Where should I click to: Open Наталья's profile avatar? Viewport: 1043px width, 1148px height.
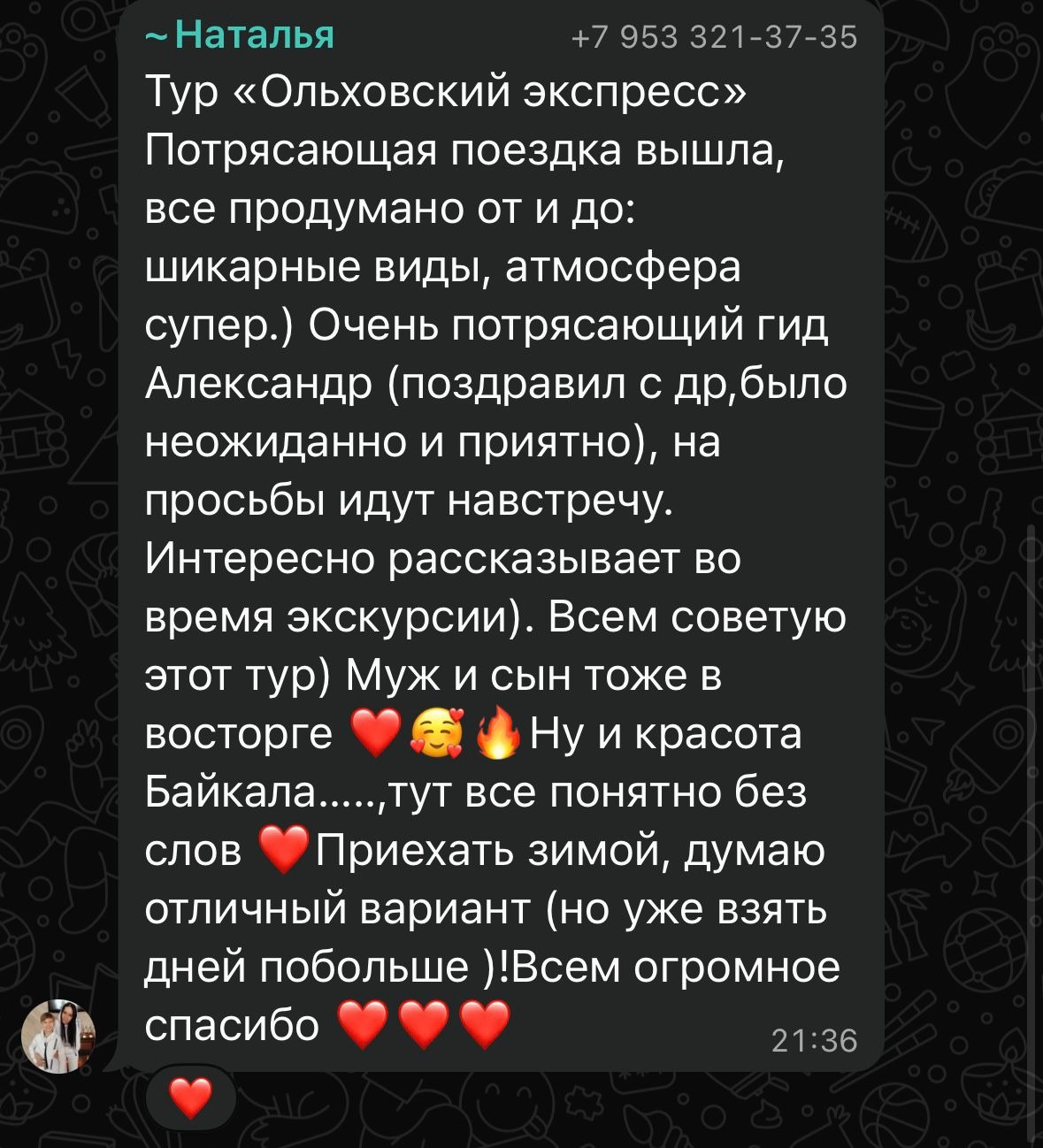(58, 1036)
